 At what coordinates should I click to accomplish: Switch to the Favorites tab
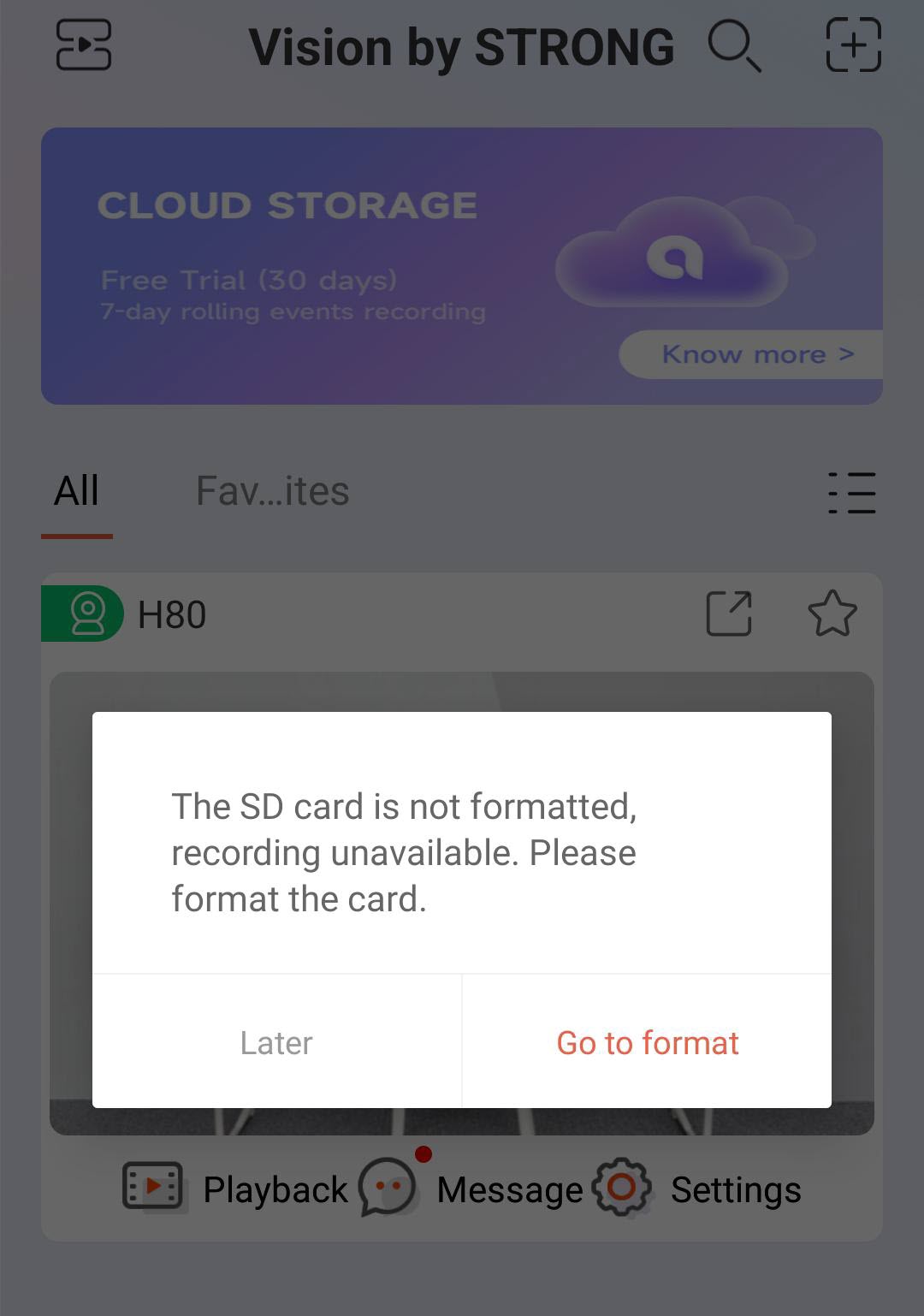(x=272, y=491)
